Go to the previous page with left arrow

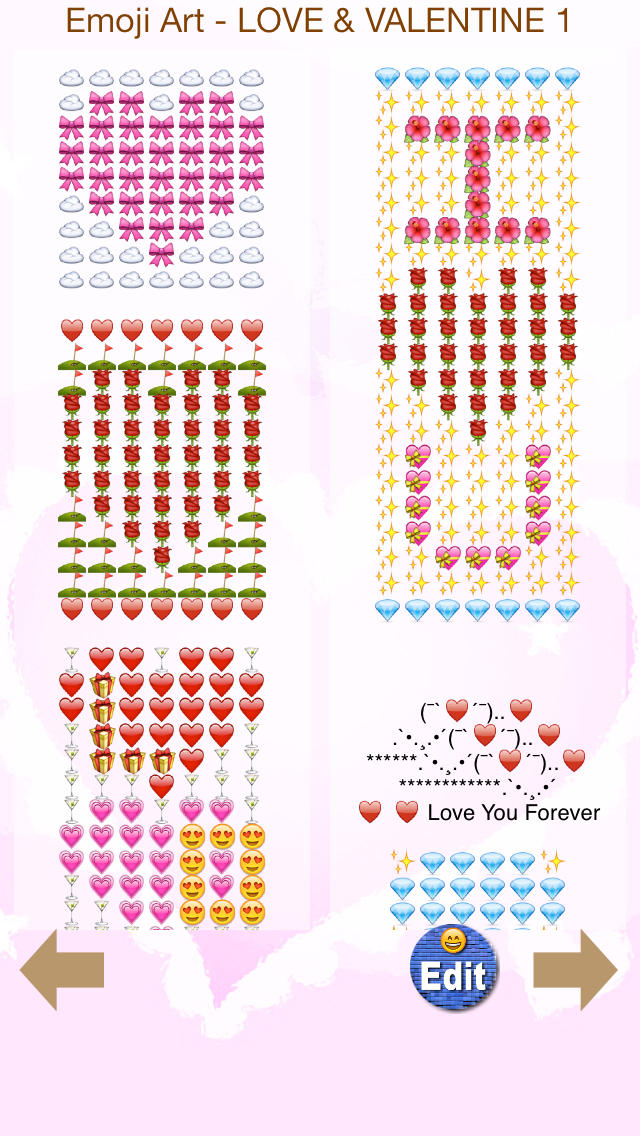(62, 969)
